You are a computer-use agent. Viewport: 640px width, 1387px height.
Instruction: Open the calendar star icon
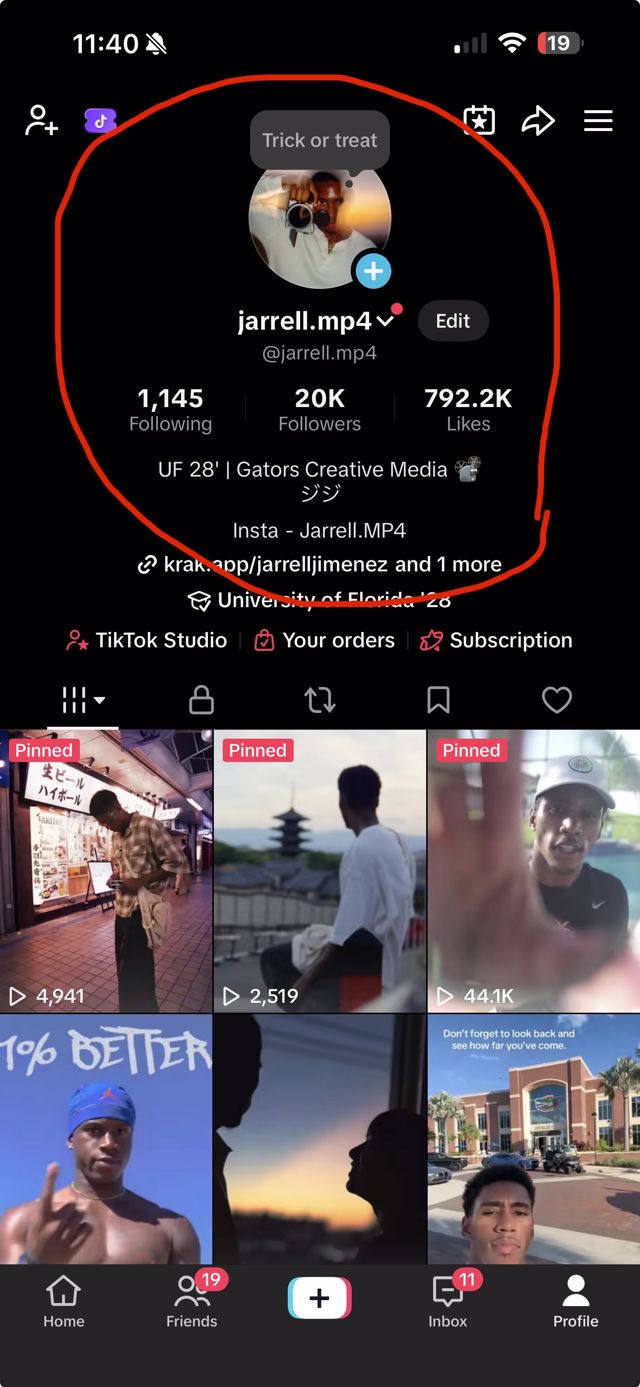click(479, 121)
